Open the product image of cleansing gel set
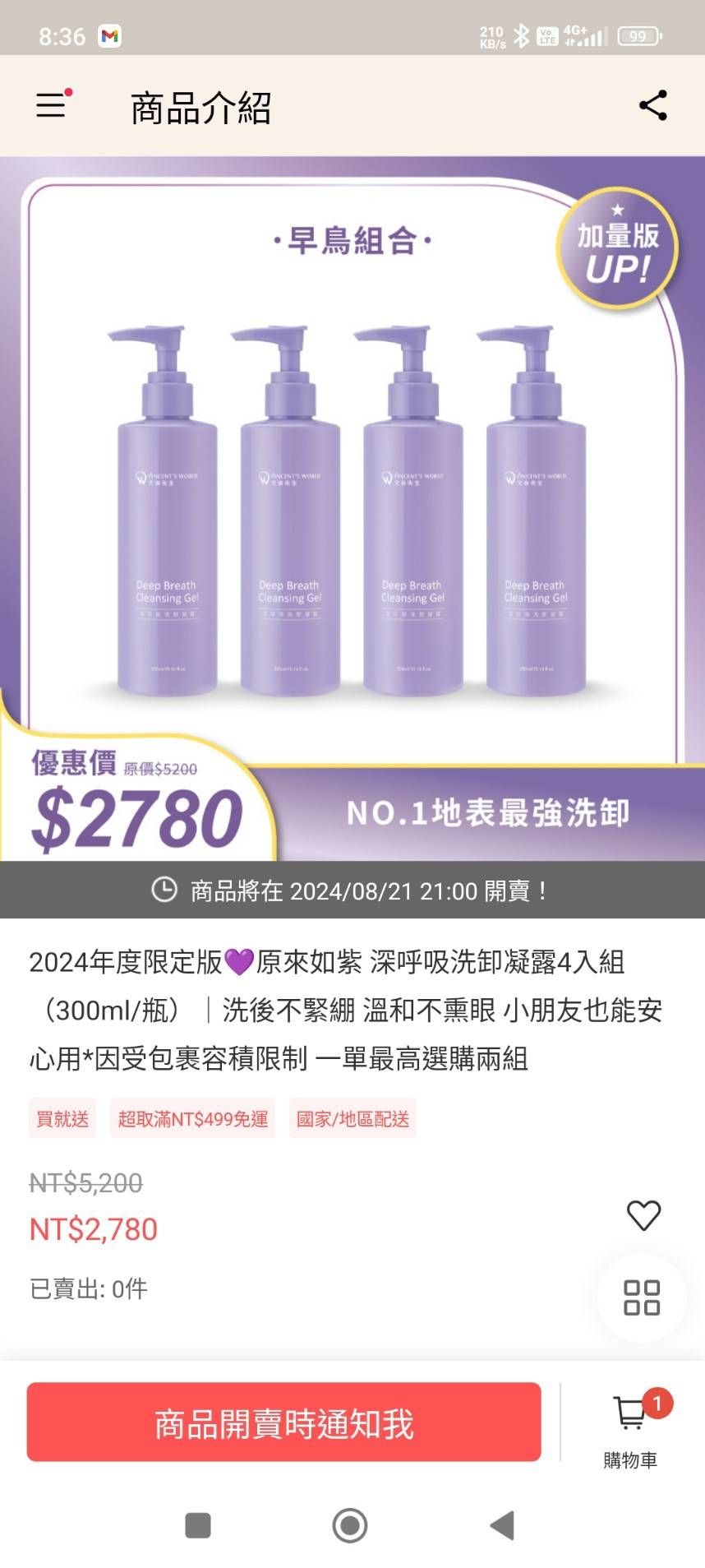The image size is (705, 1568). tap(352, 508)
